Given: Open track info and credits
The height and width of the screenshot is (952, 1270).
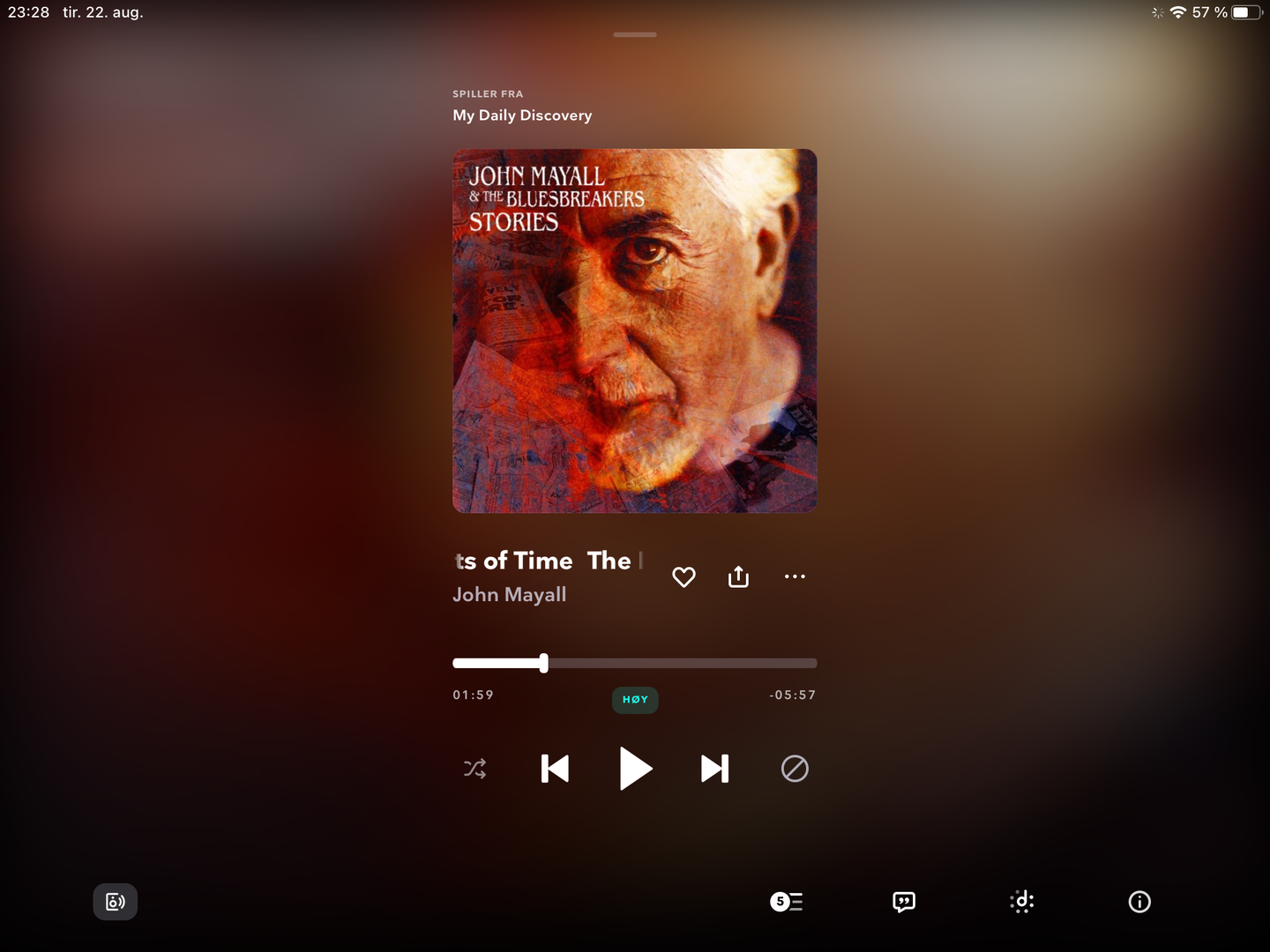Looking at the screenshot, I should point(1139,902).
